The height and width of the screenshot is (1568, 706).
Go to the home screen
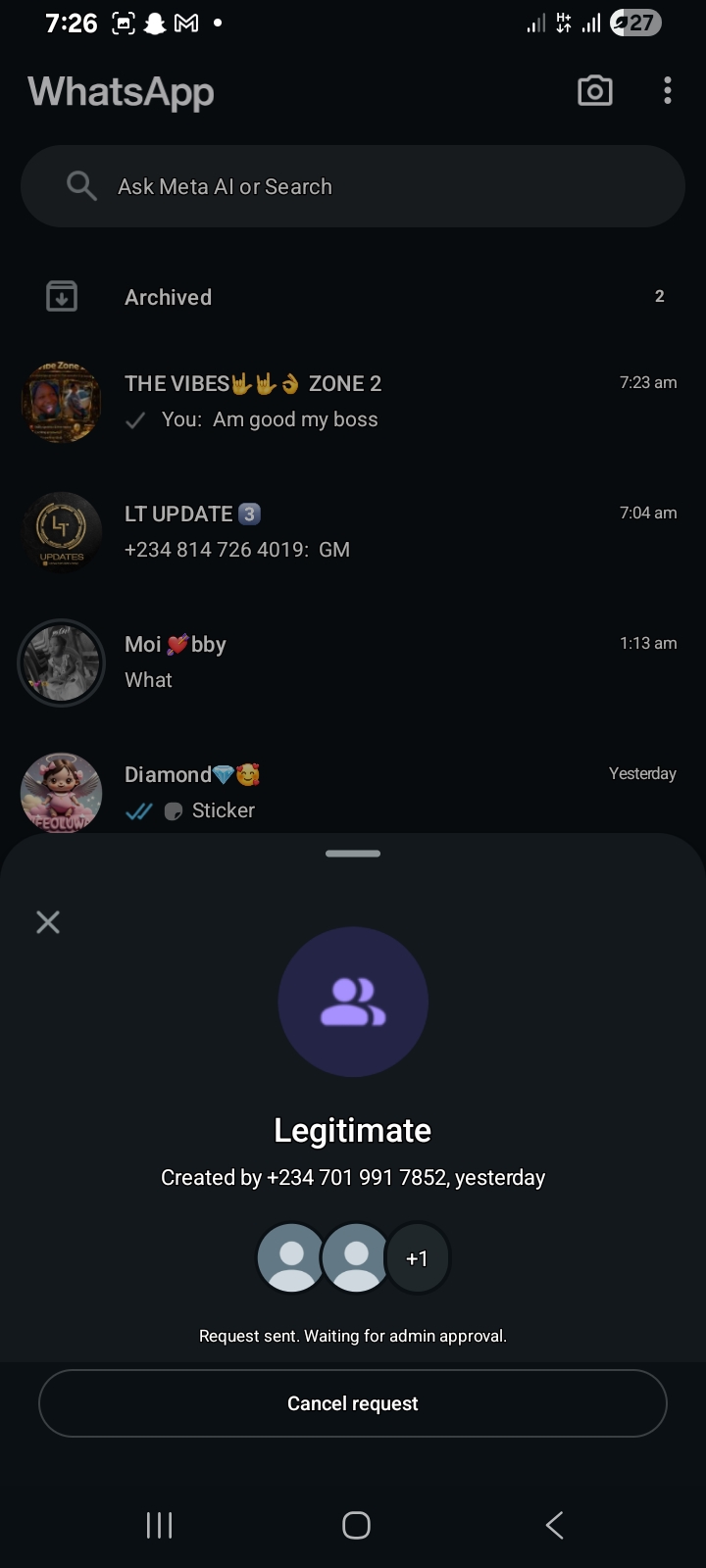click(x=356, y=1525)
